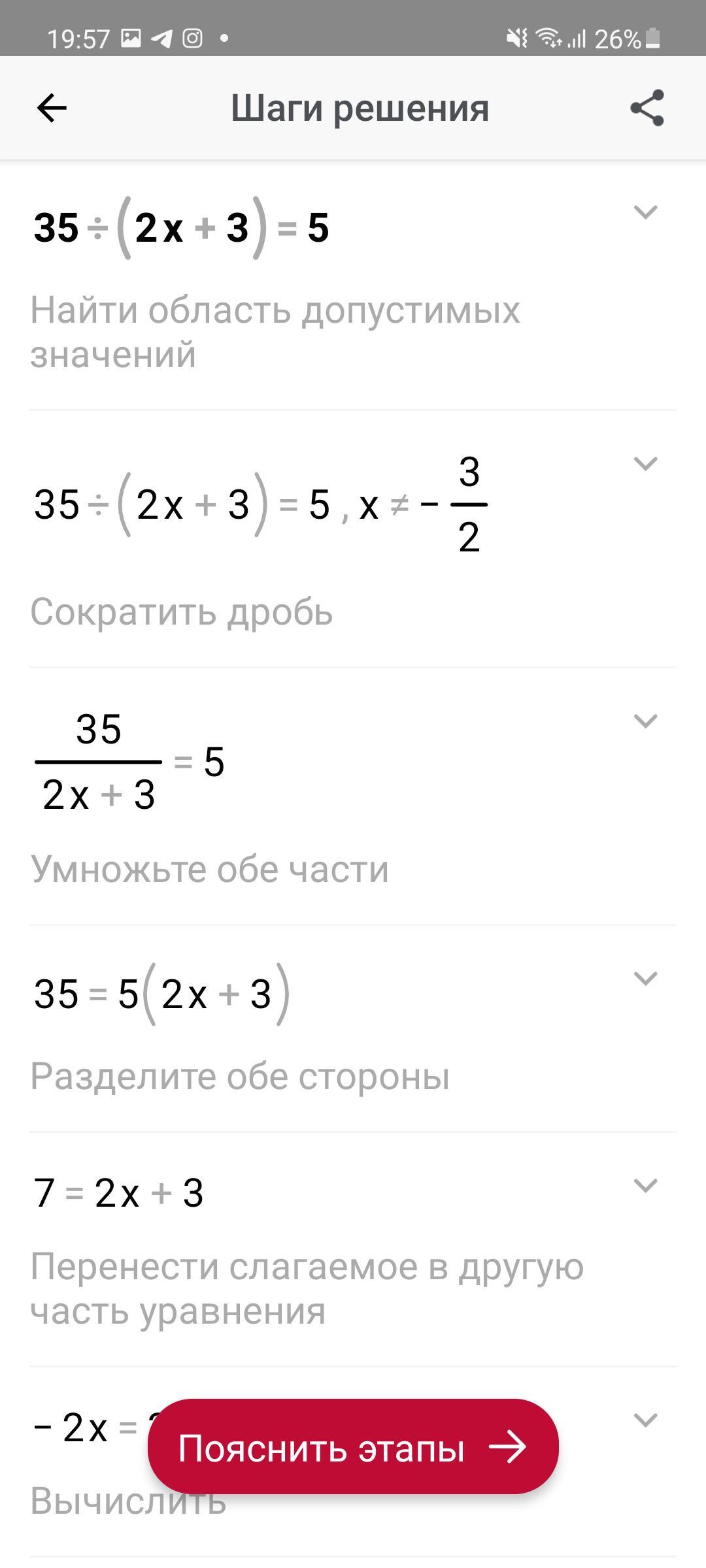Tap the 'Пояснить этапы' button
The width and height of the screenshot is (706, 1568).
coord(353,1446)
